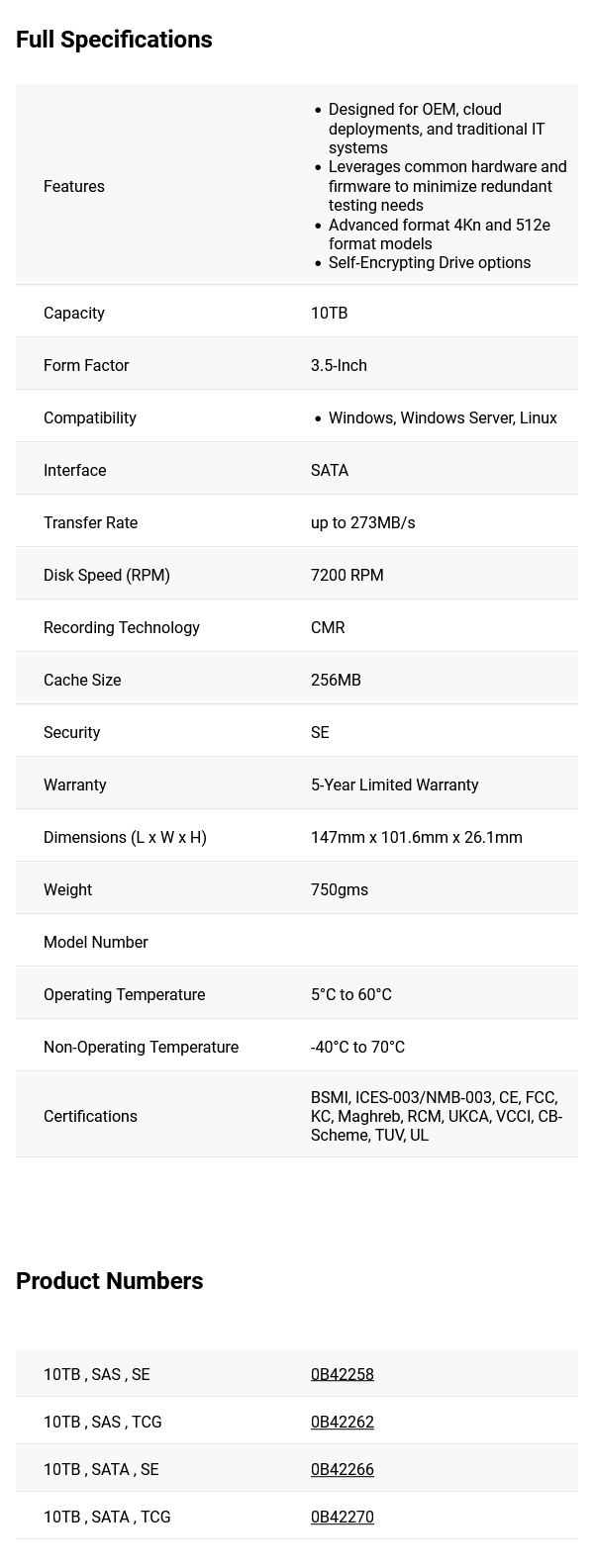This screenshot has width=594, height=1568.
Task: Open product number 0B42258 link
Action: point(342,1374)
